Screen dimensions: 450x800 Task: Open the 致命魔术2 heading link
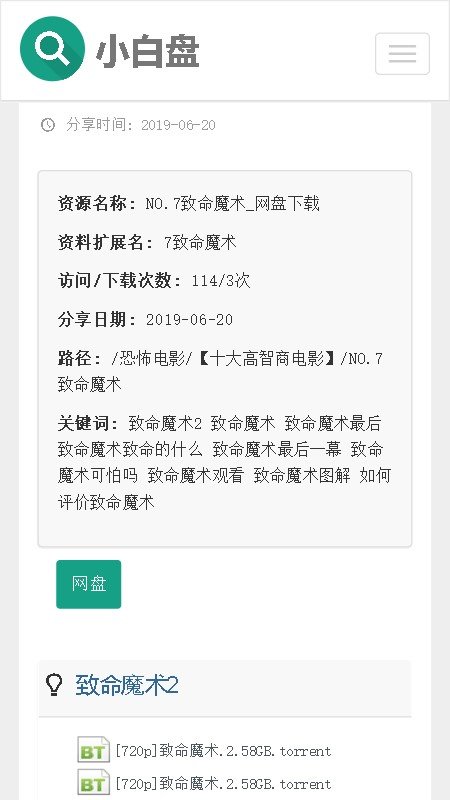[x=127, y=685]
